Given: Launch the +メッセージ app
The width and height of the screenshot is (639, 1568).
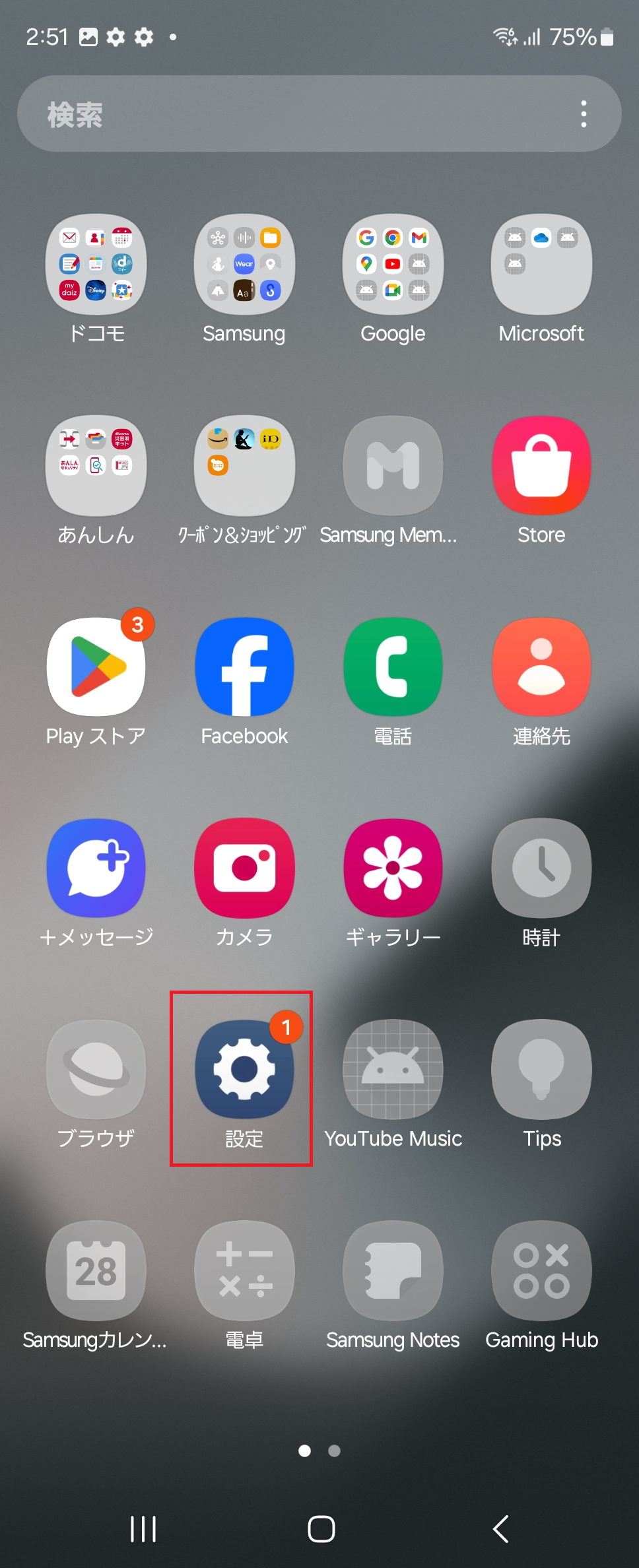Looking at the screenshot, I should pyautogui.click(x=96, y=868).
